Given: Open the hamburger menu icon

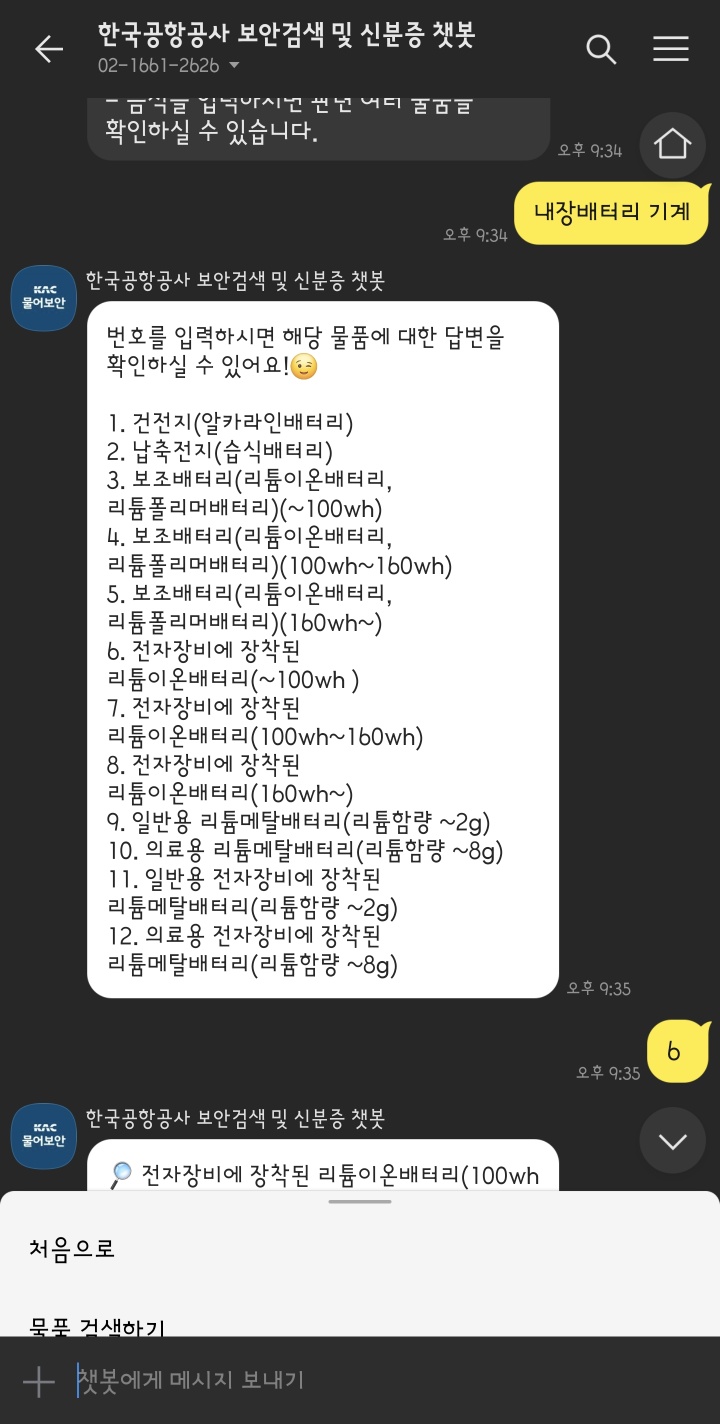Looking at the screenshot, I should (669, 47).
